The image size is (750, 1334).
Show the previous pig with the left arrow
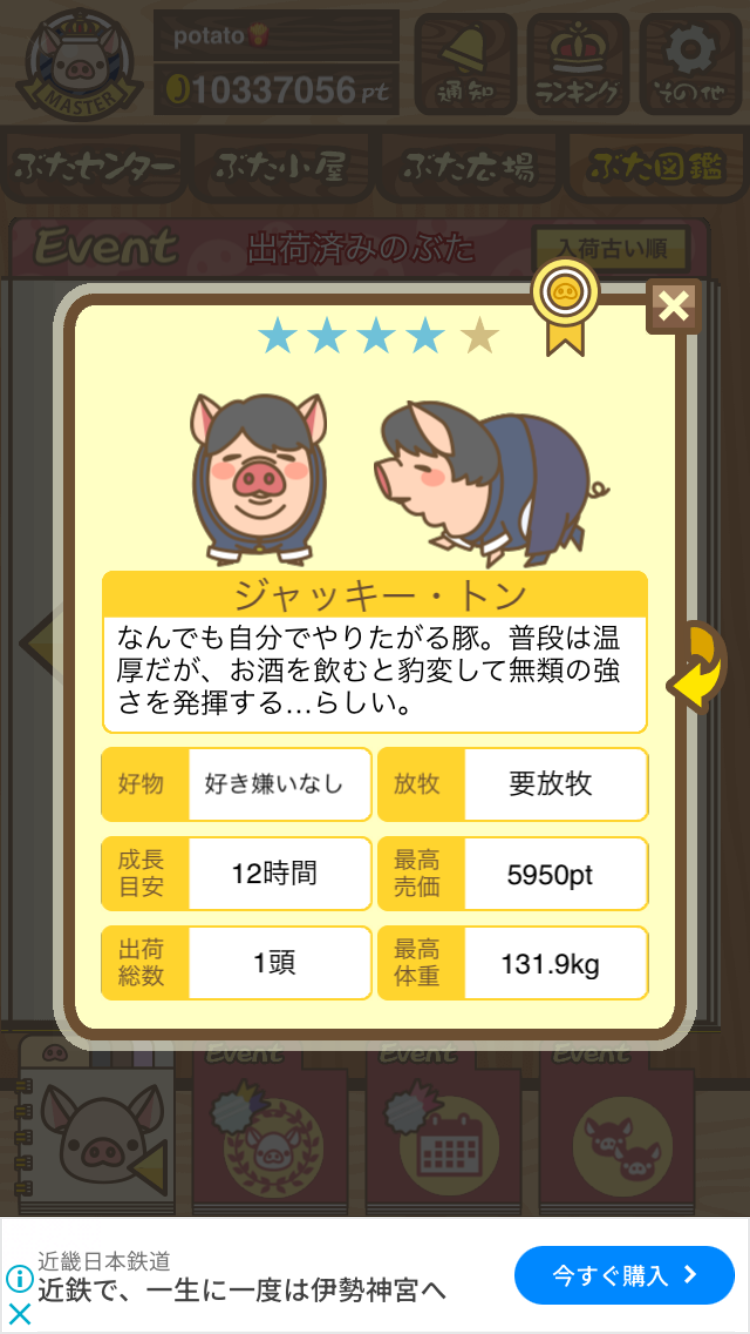[x=40, y=640]
